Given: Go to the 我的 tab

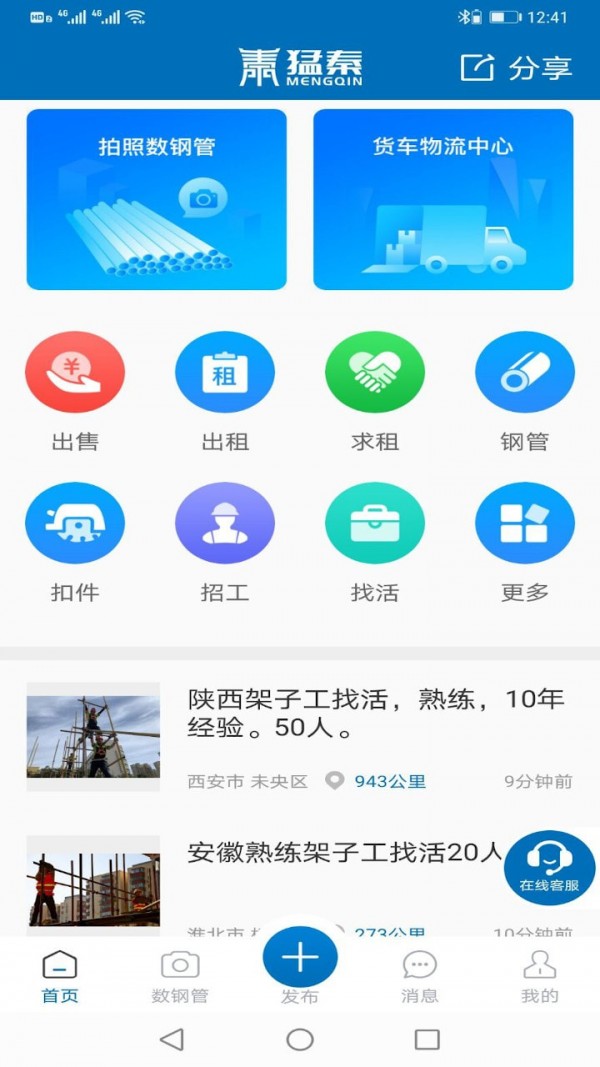Looking at the screenshot, I should pyautogui.click(x=540, y=977).
